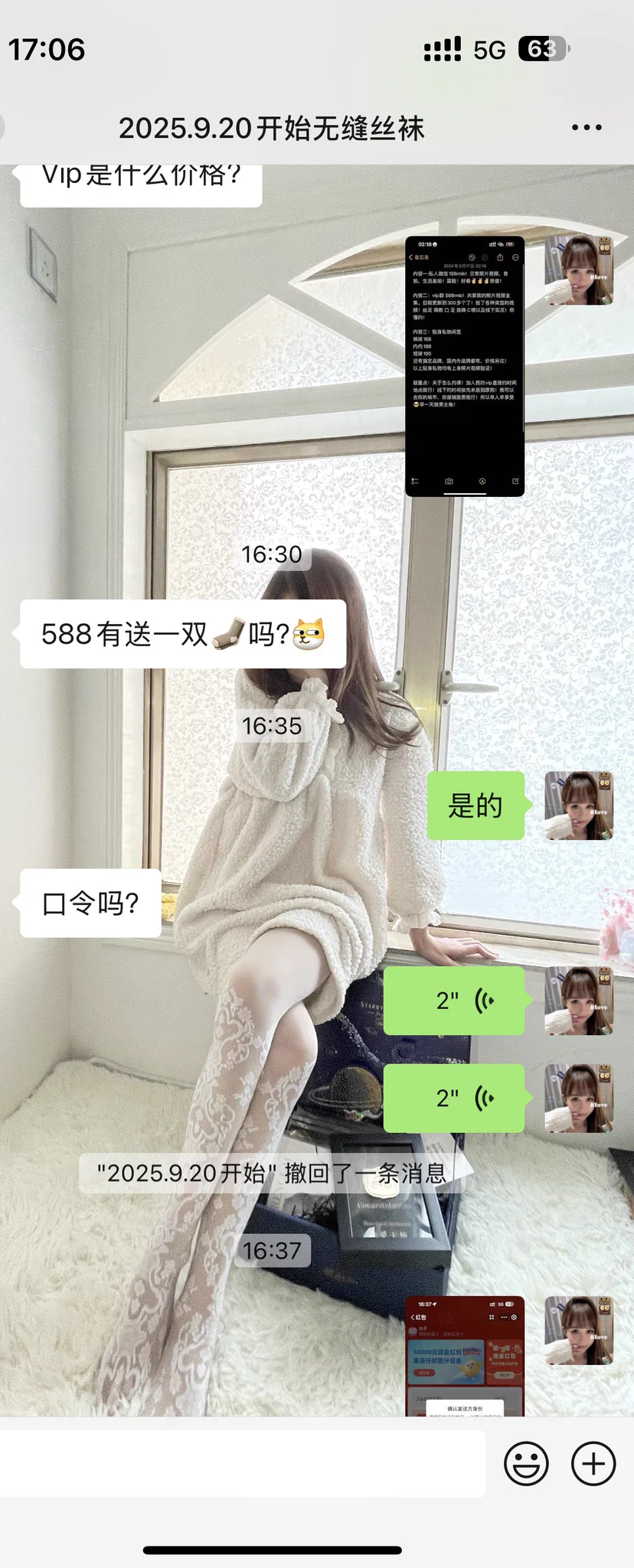
Task: Open the black notes screenshot image message
Action: [x=464, y=367]
